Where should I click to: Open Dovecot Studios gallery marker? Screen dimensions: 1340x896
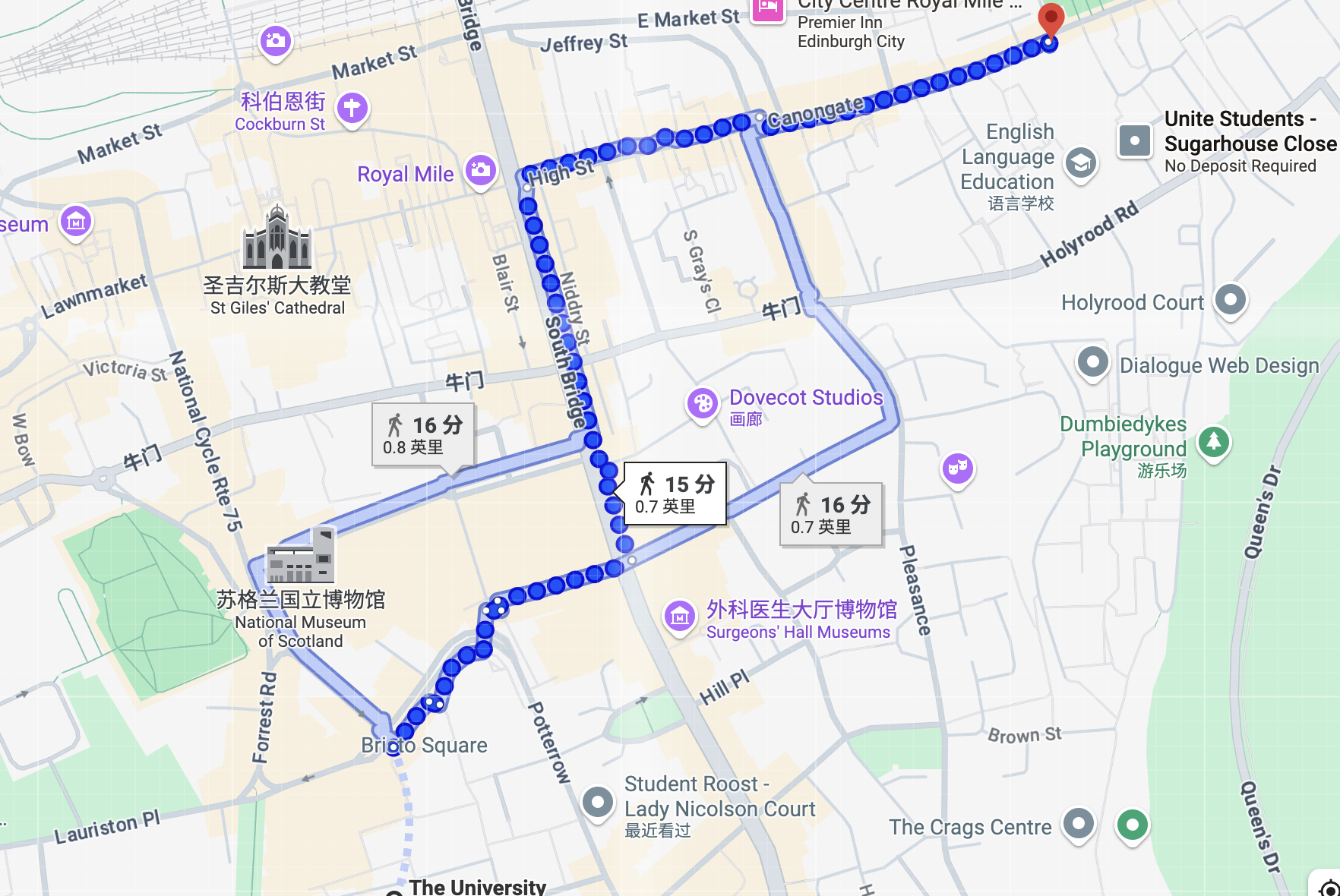pos(703,404)
